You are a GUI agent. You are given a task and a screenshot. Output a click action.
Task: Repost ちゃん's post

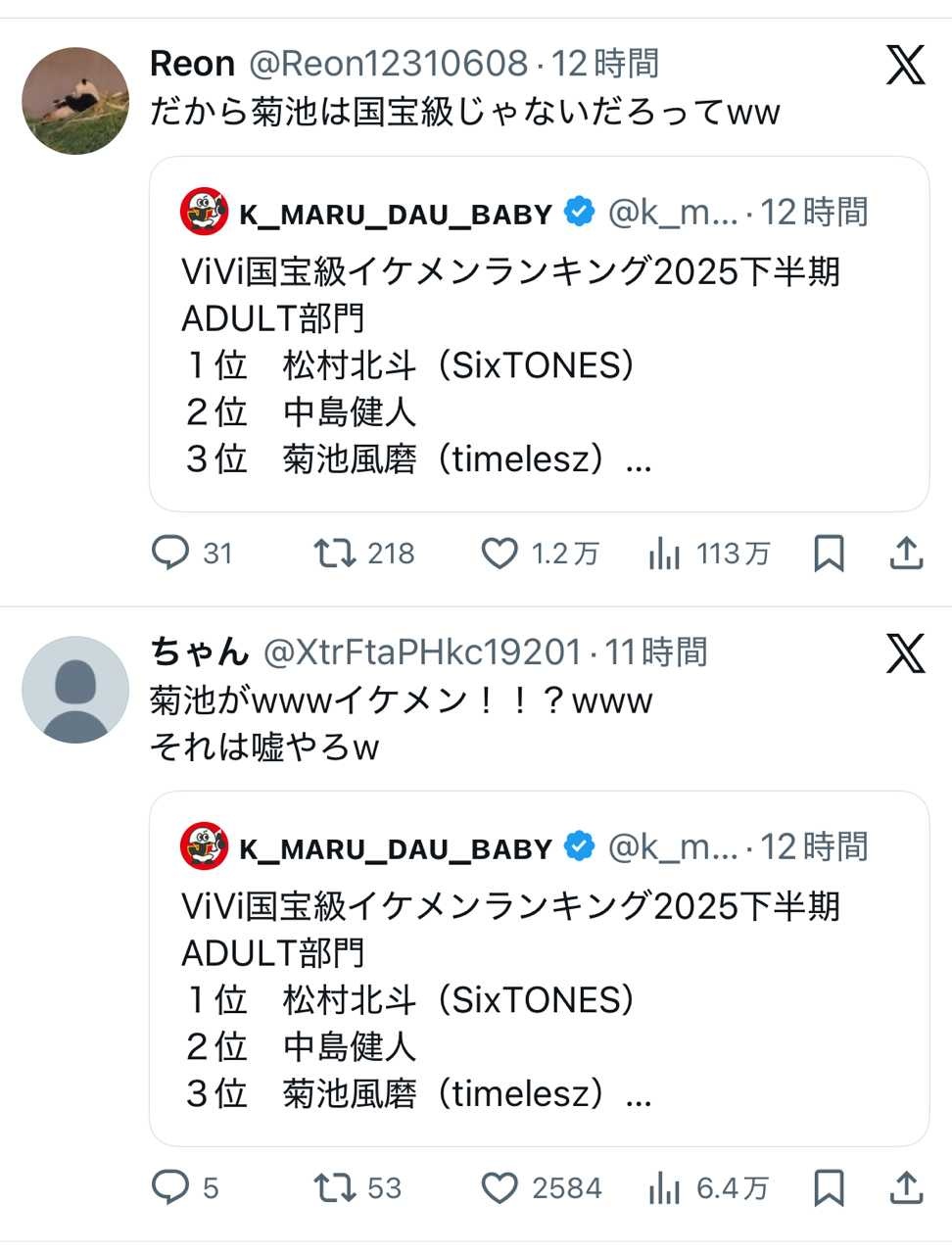(334, 1187)
